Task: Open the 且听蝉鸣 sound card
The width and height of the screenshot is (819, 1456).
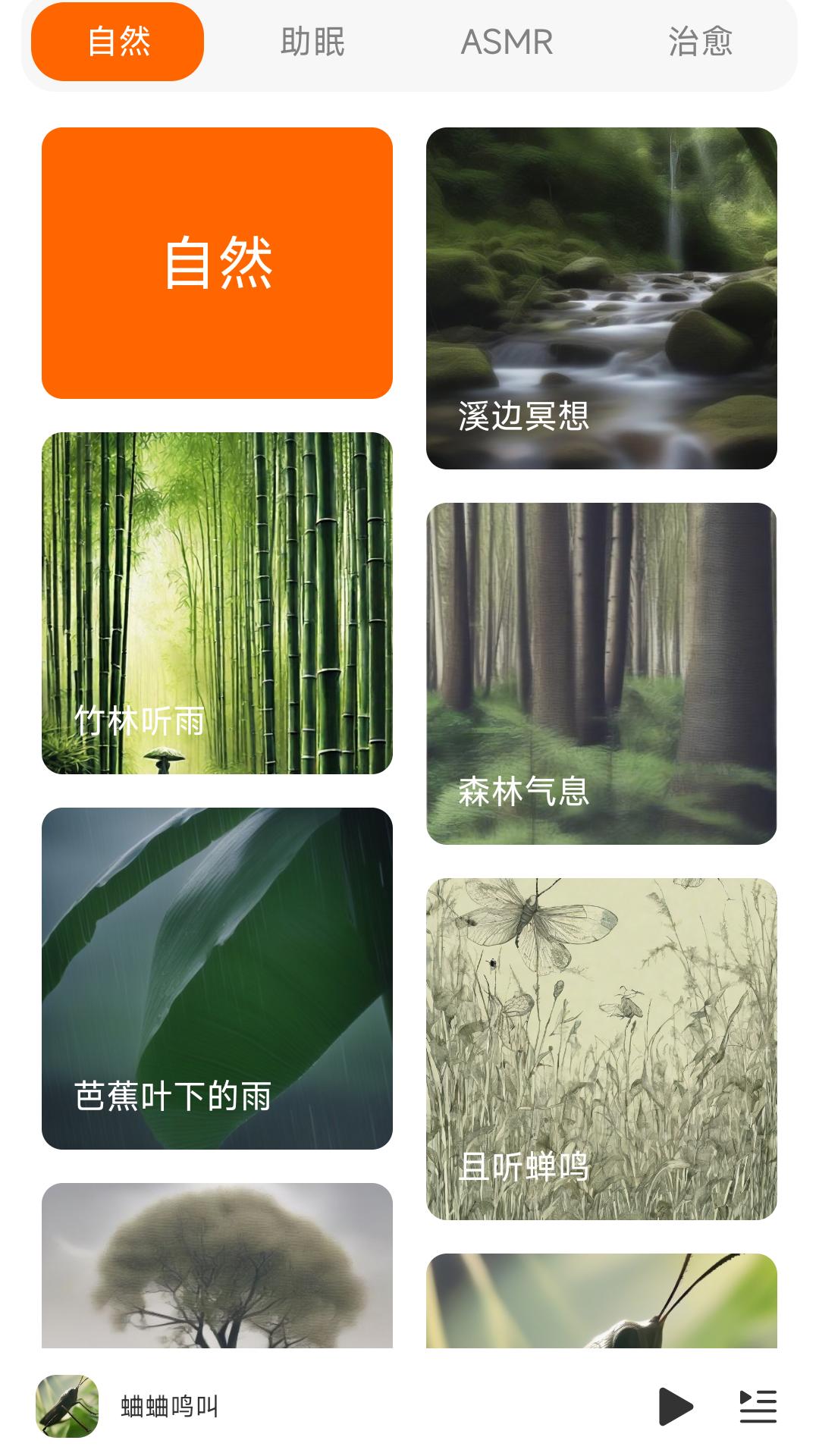Action: click(x=601, y=1049)
